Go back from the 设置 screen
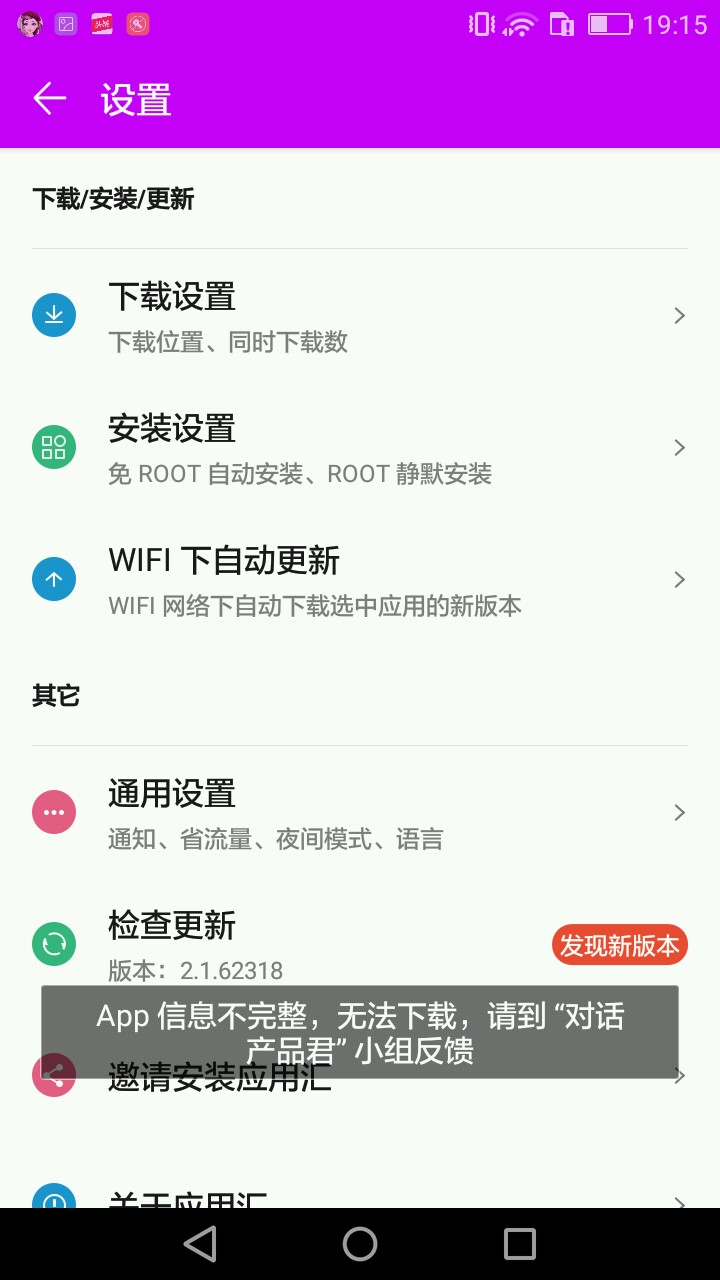The width and height of the screenshot is (720, 1280). (49, 99)
